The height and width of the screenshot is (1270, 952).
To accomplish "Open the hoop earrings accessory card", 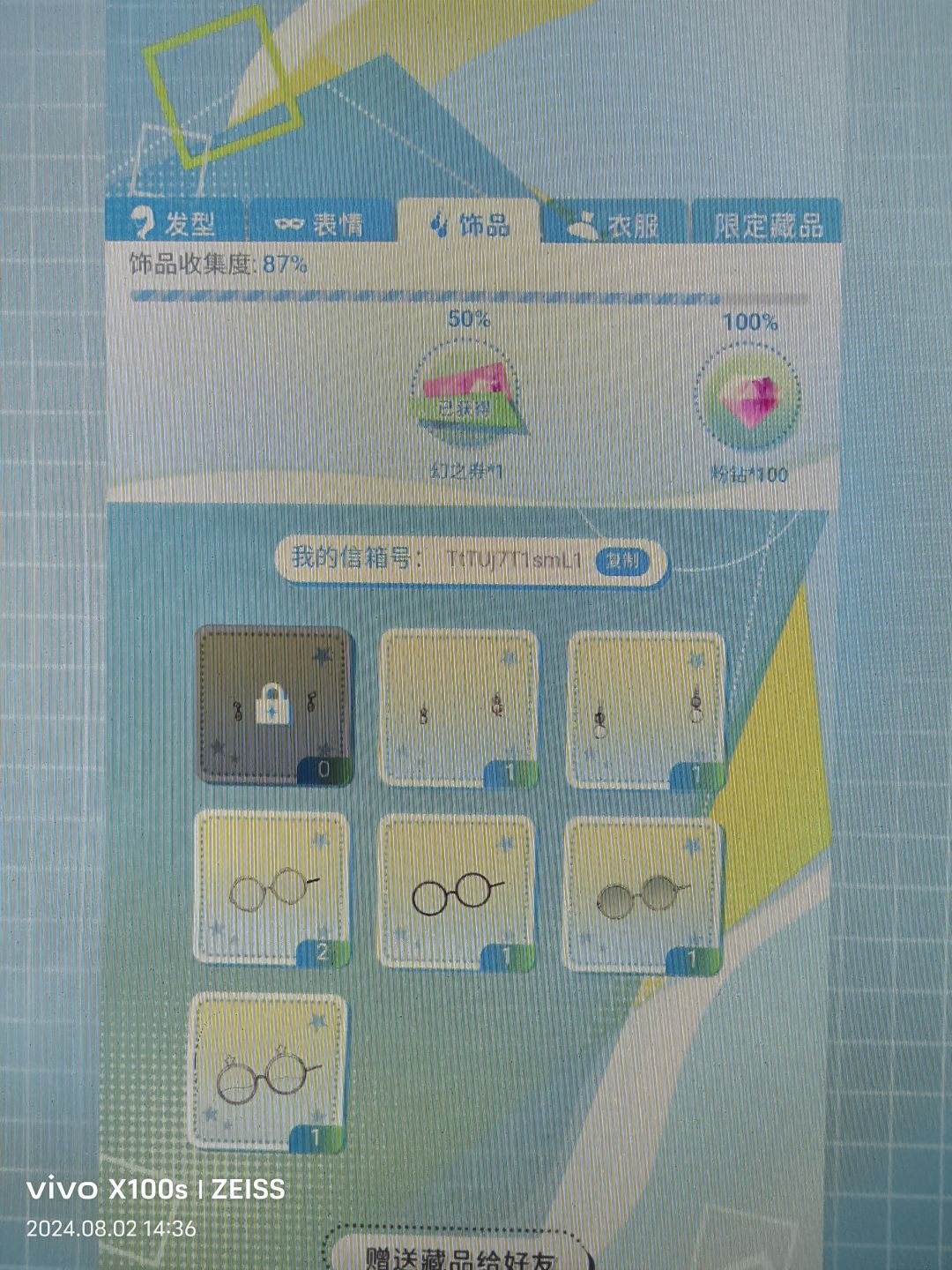I will [648, 706].
